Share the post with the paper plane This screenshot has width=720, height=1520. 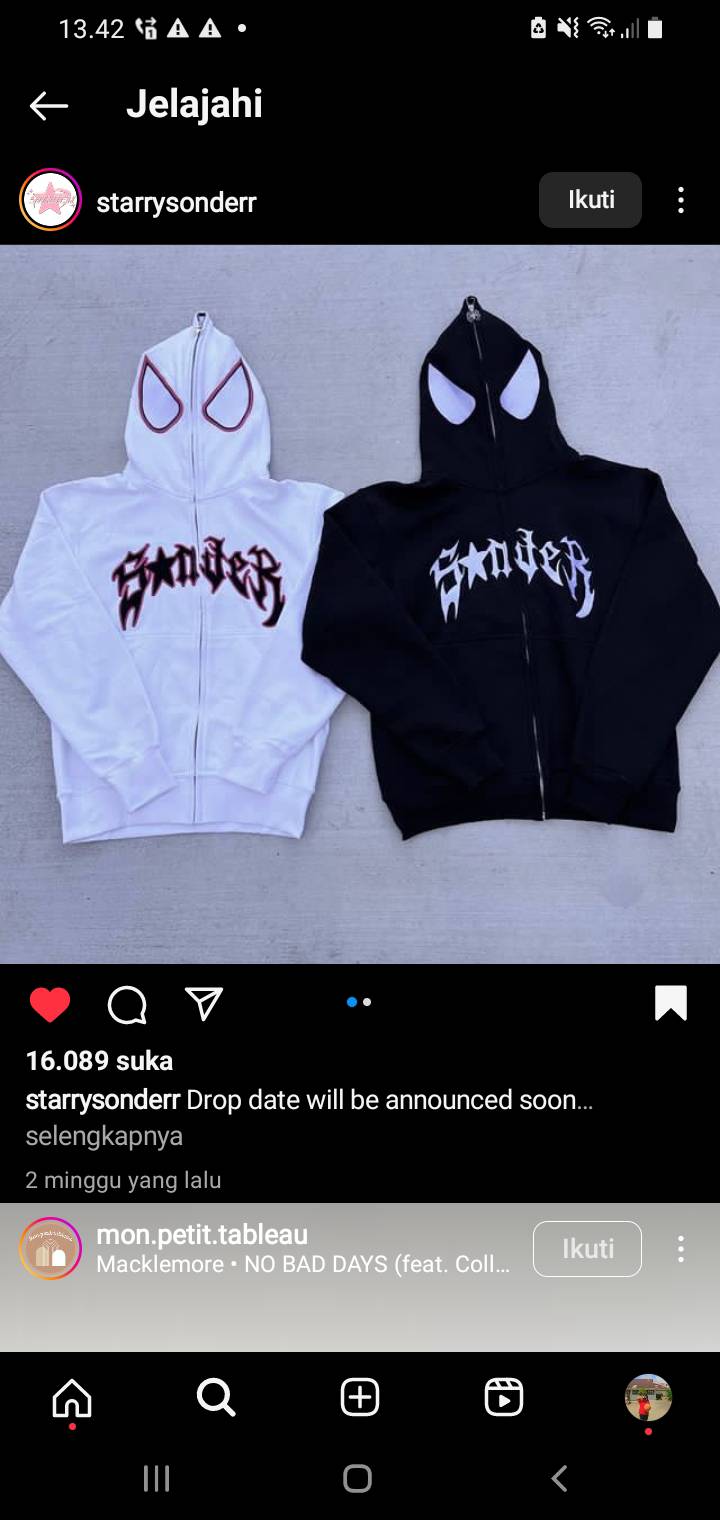point(204,1003)
